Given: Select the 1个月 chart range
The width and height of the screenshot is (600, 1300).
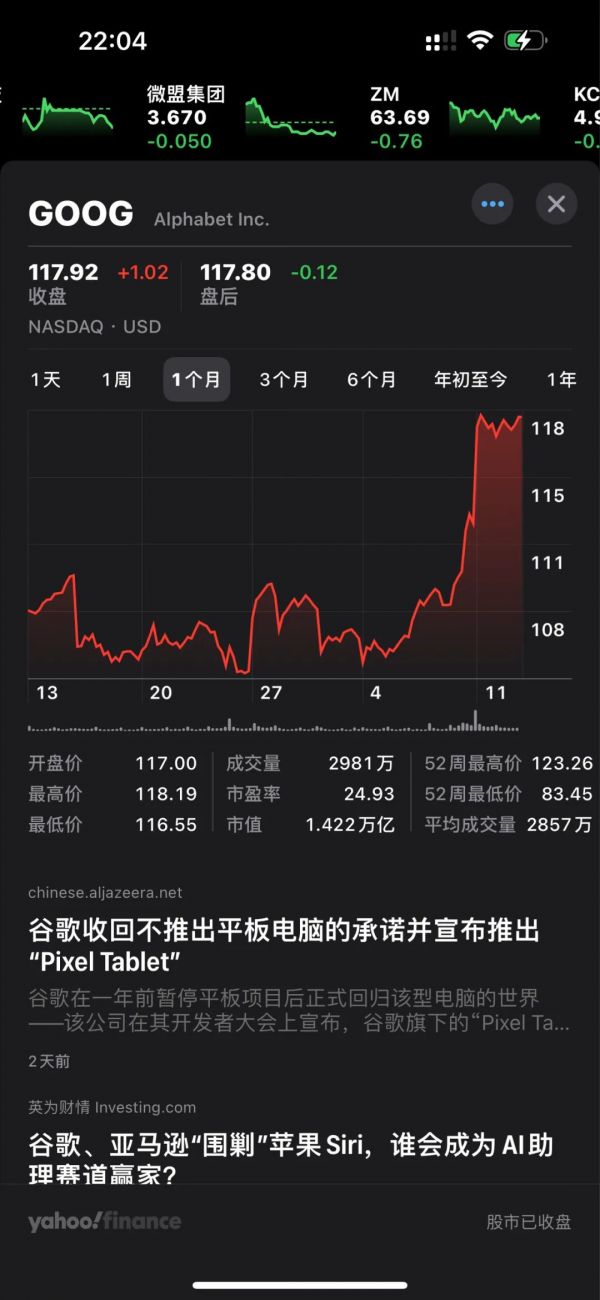Looking at the screenshot, I should (x=197, y=380).
